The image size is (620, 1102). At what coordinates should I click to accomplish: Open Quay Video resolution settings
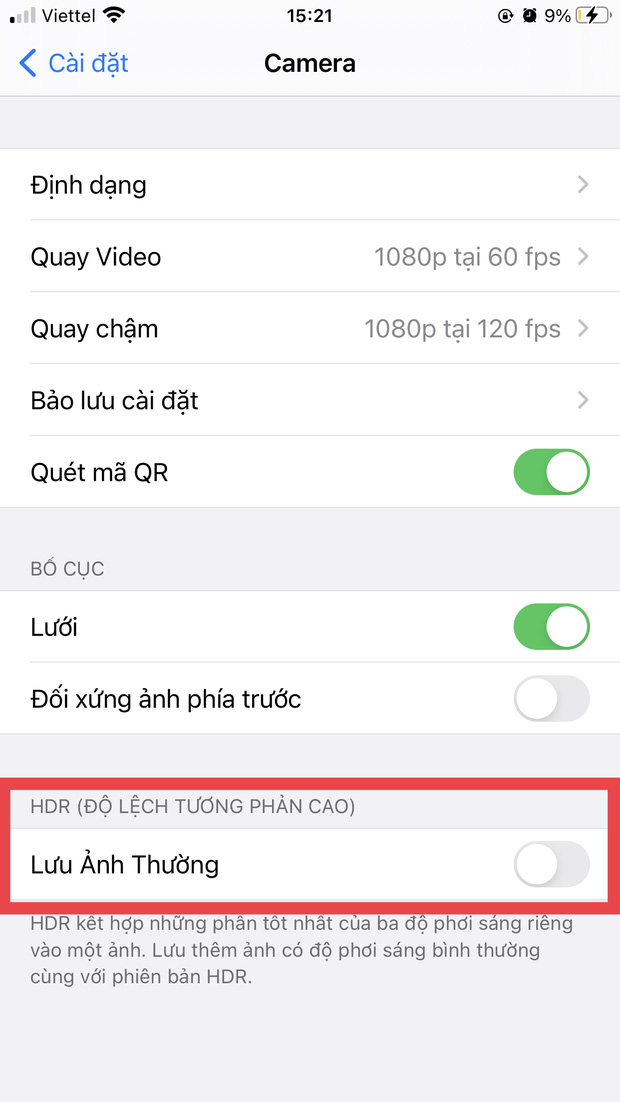310,257
